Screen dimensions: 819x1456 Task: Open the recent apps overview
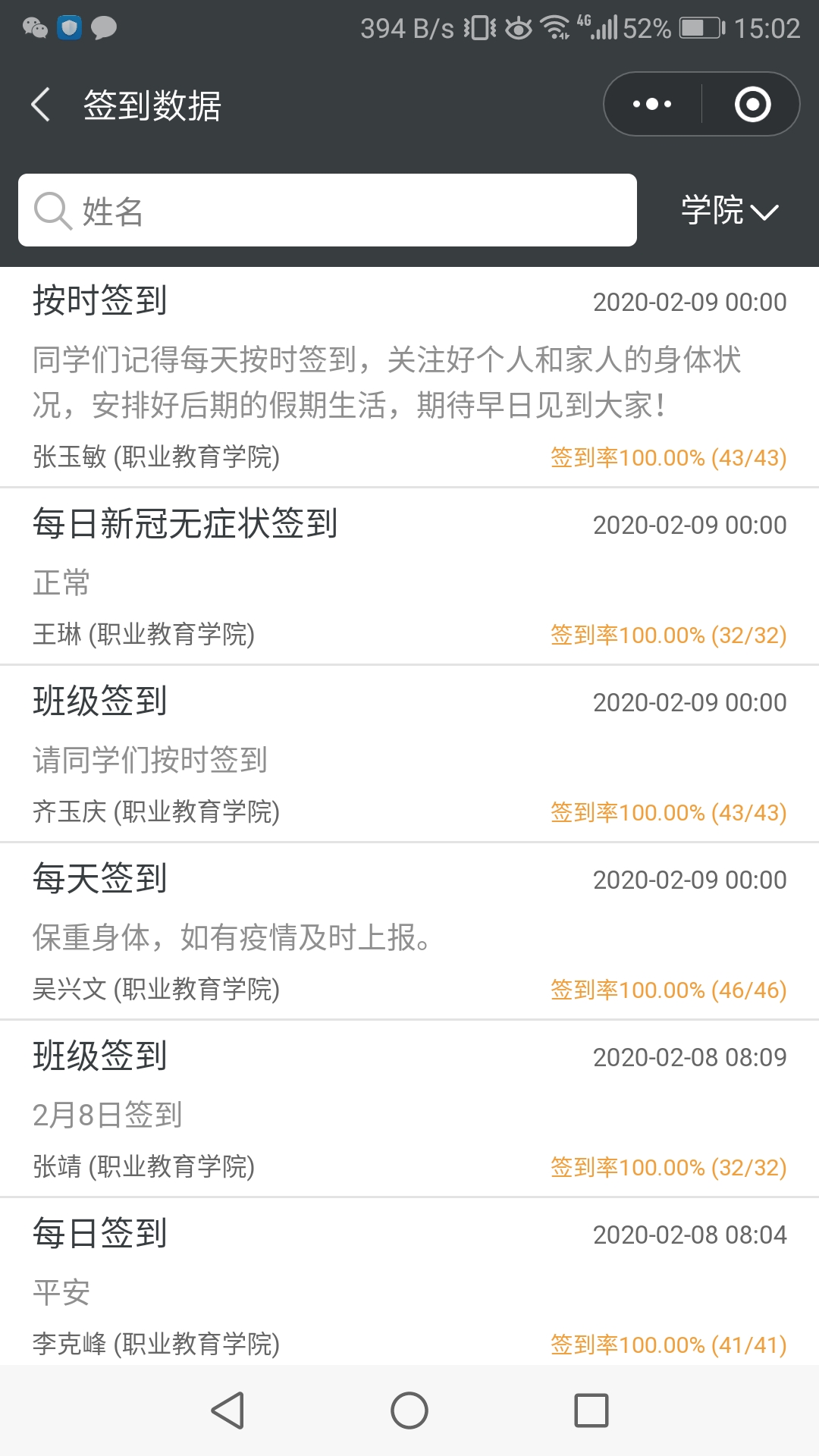click(x=591, y=1410)
